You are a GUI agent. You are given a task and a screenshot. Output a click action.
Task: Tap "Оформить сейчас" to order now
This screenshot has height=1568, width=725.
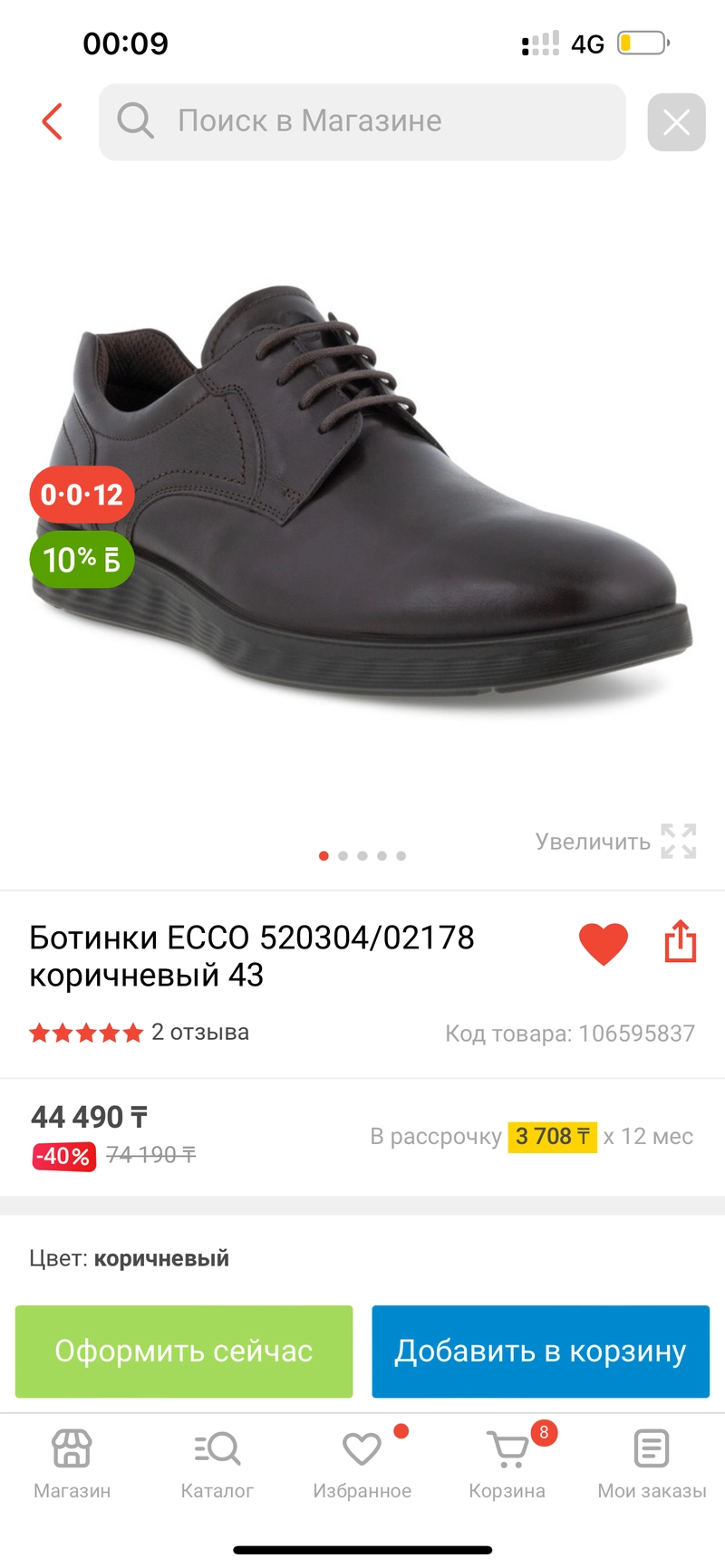tap(184, 1352)
